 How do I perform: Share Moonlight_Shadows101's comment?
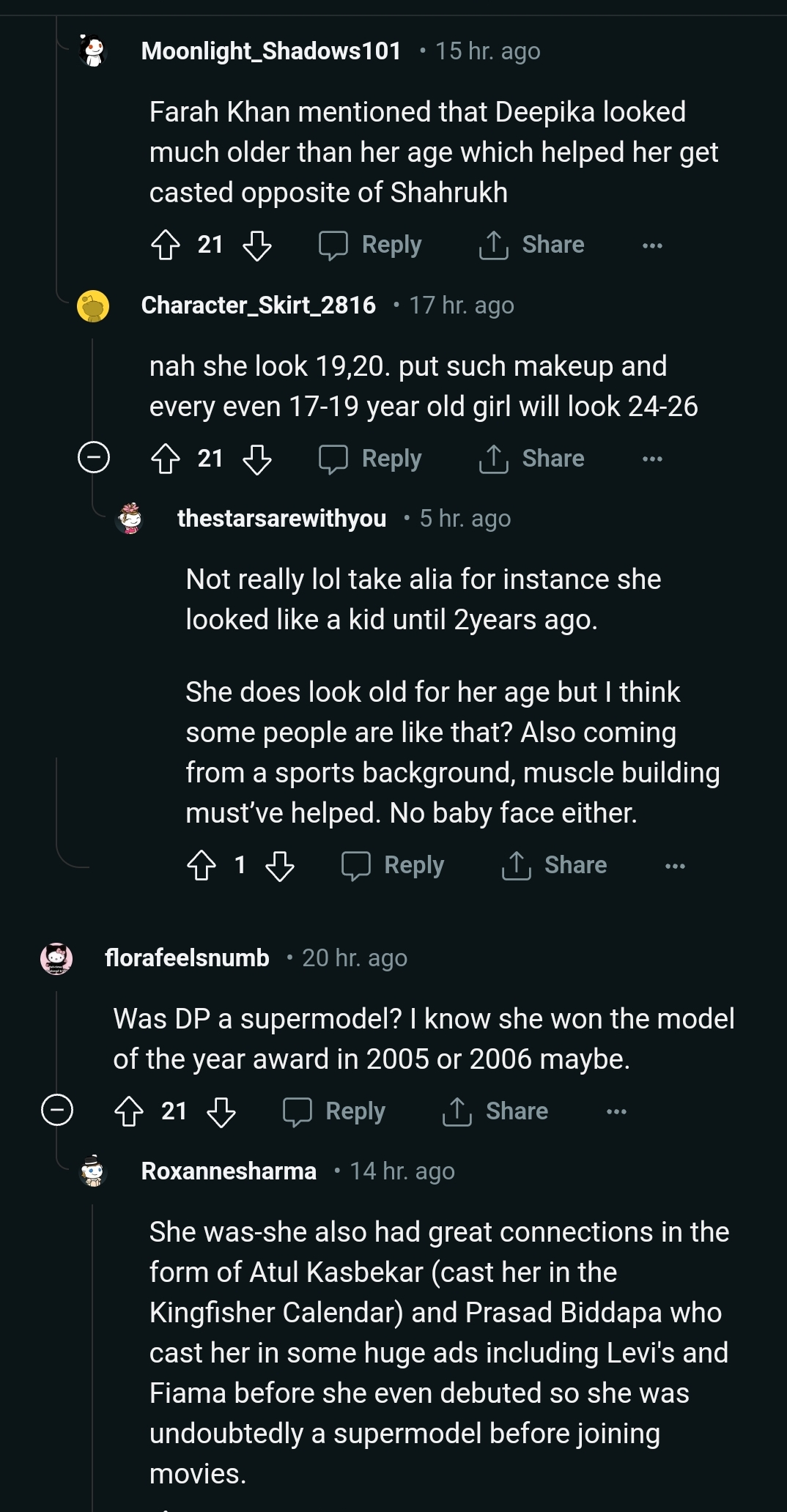(532, 245)
